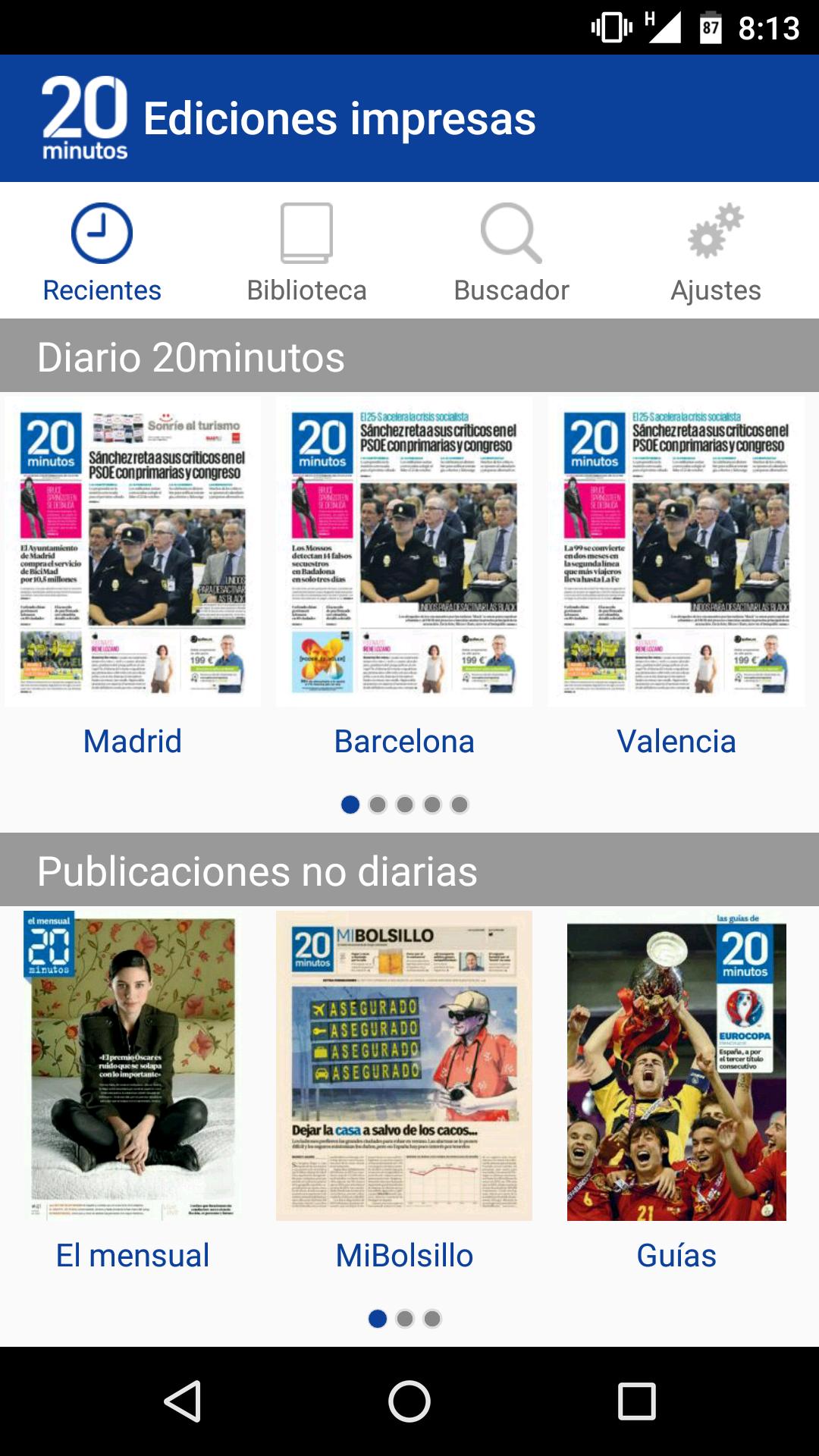Open the Buscador magnifier icon

[510, 234]
